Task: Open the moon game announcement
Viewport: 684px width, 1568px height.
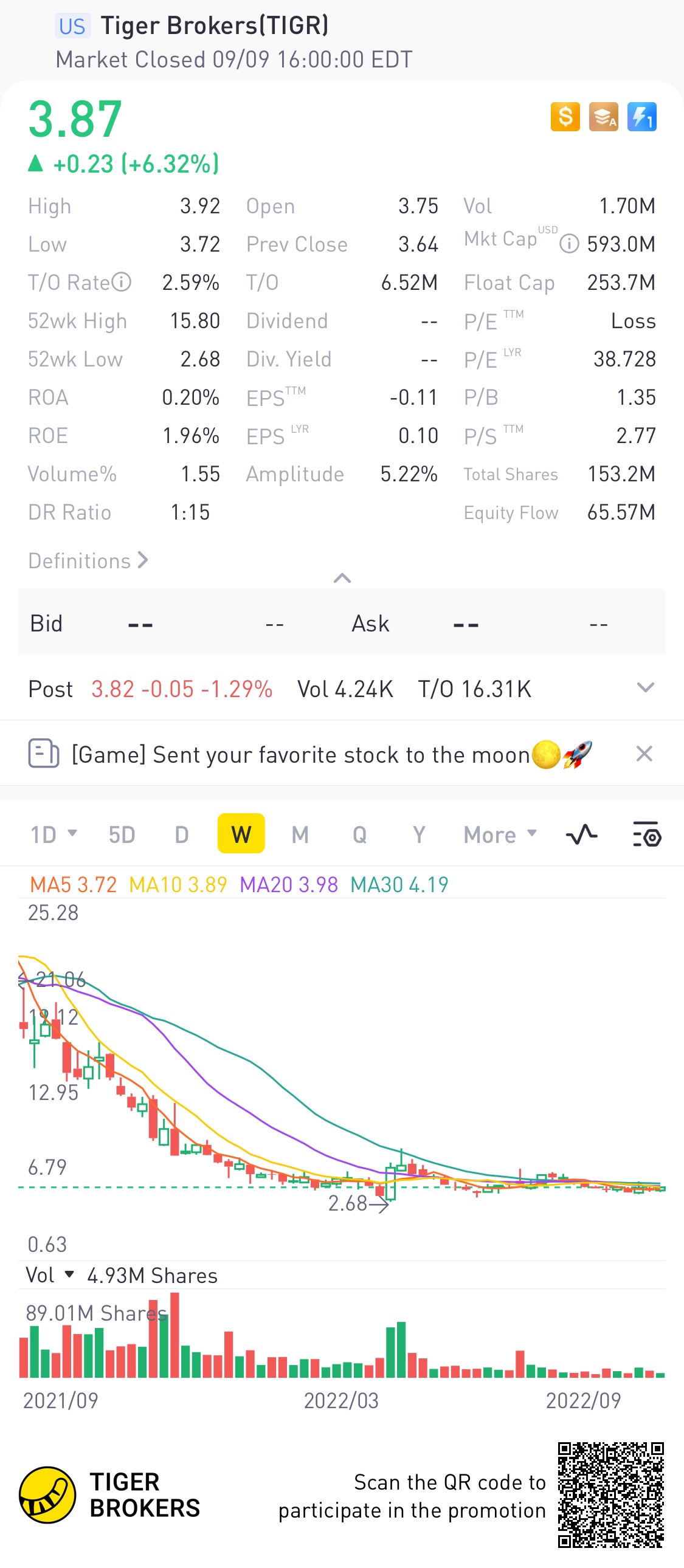Action: pos(301,754)
